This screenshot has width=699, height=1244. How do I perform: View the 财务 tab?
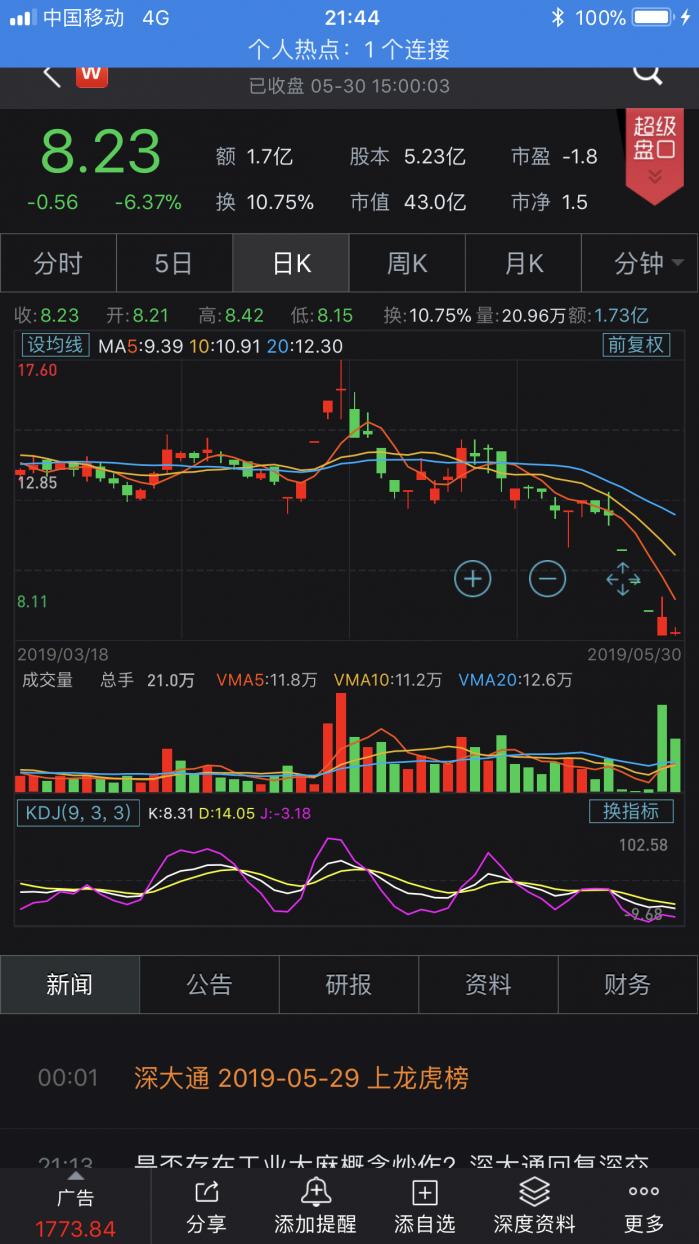coord(627,985)
